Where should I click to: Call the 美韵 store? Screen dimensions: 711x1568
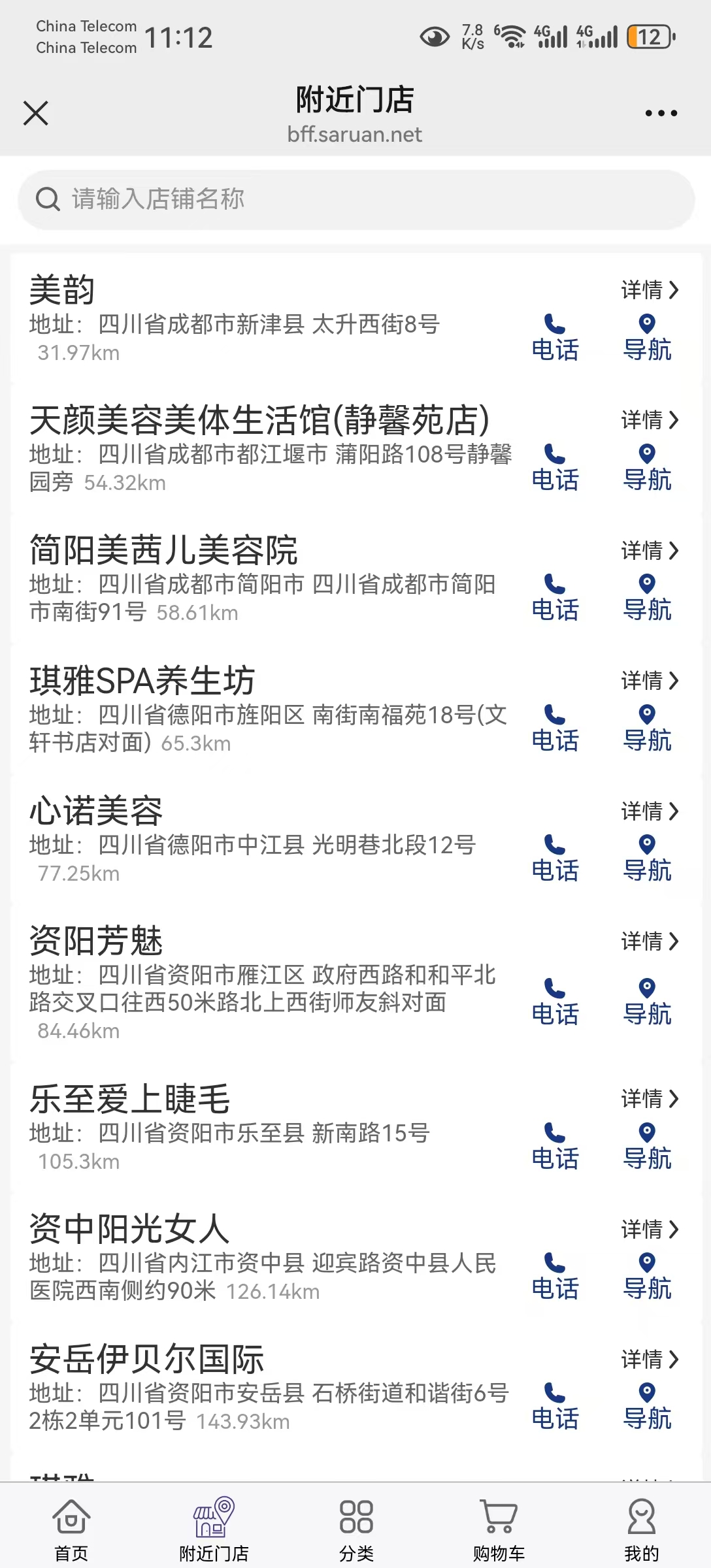point(555,338)
